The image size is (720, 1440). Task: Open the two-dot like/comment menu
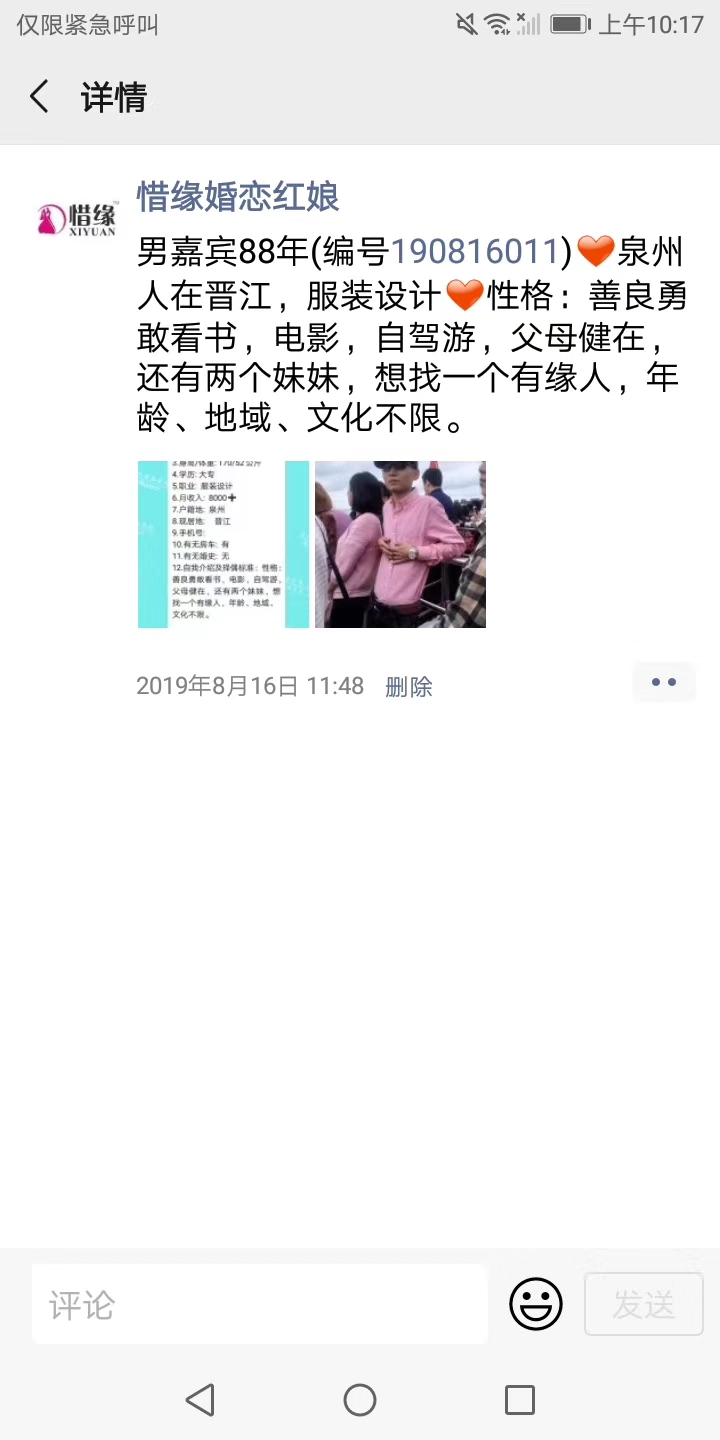click(663, 683)
